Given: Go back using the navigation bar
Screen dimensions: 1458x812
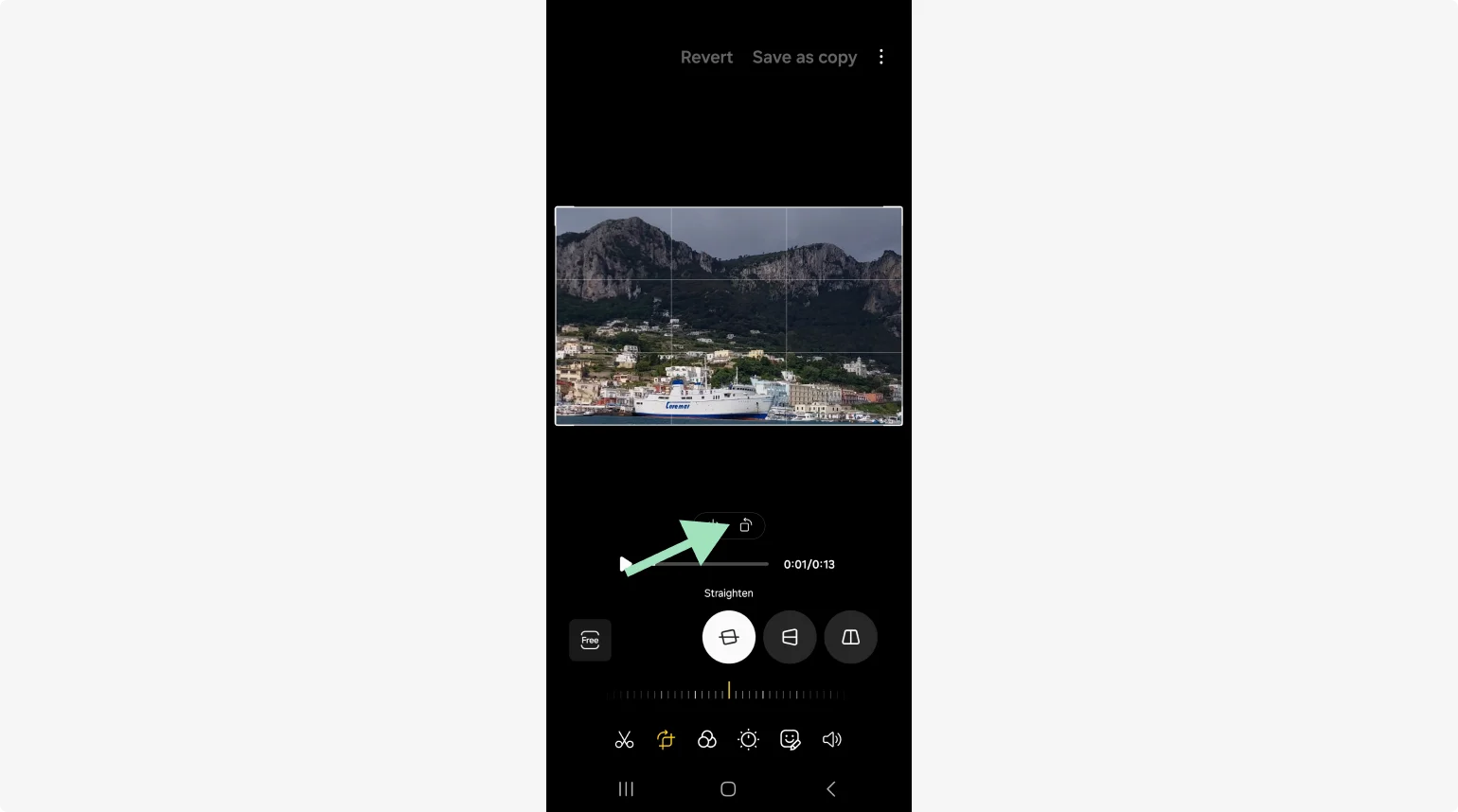Looking at the screenshot, I should click(x=830, y=788).
